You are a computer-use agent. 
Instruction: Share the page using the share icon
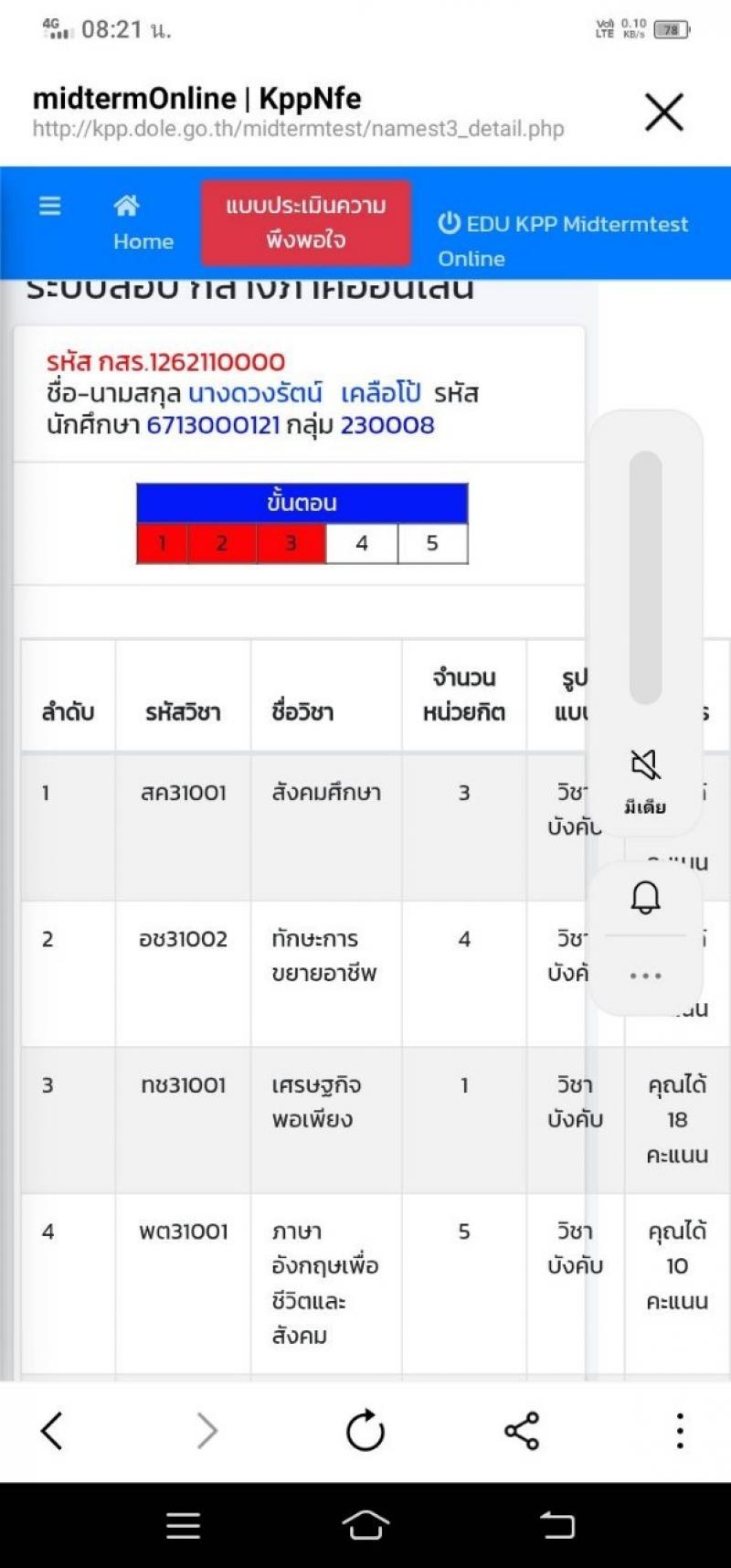click(x=522, y=1429)
